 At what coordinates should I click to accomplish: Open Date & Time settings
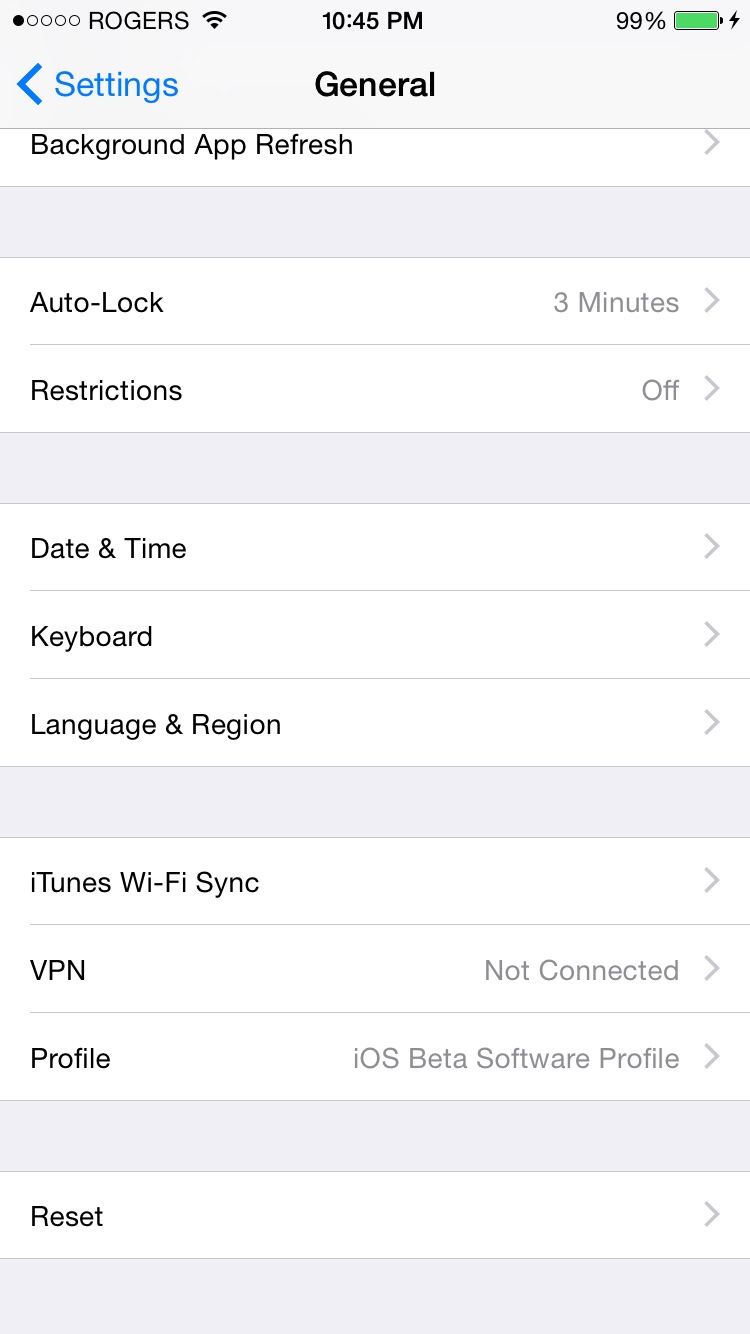tap(375, 548)
